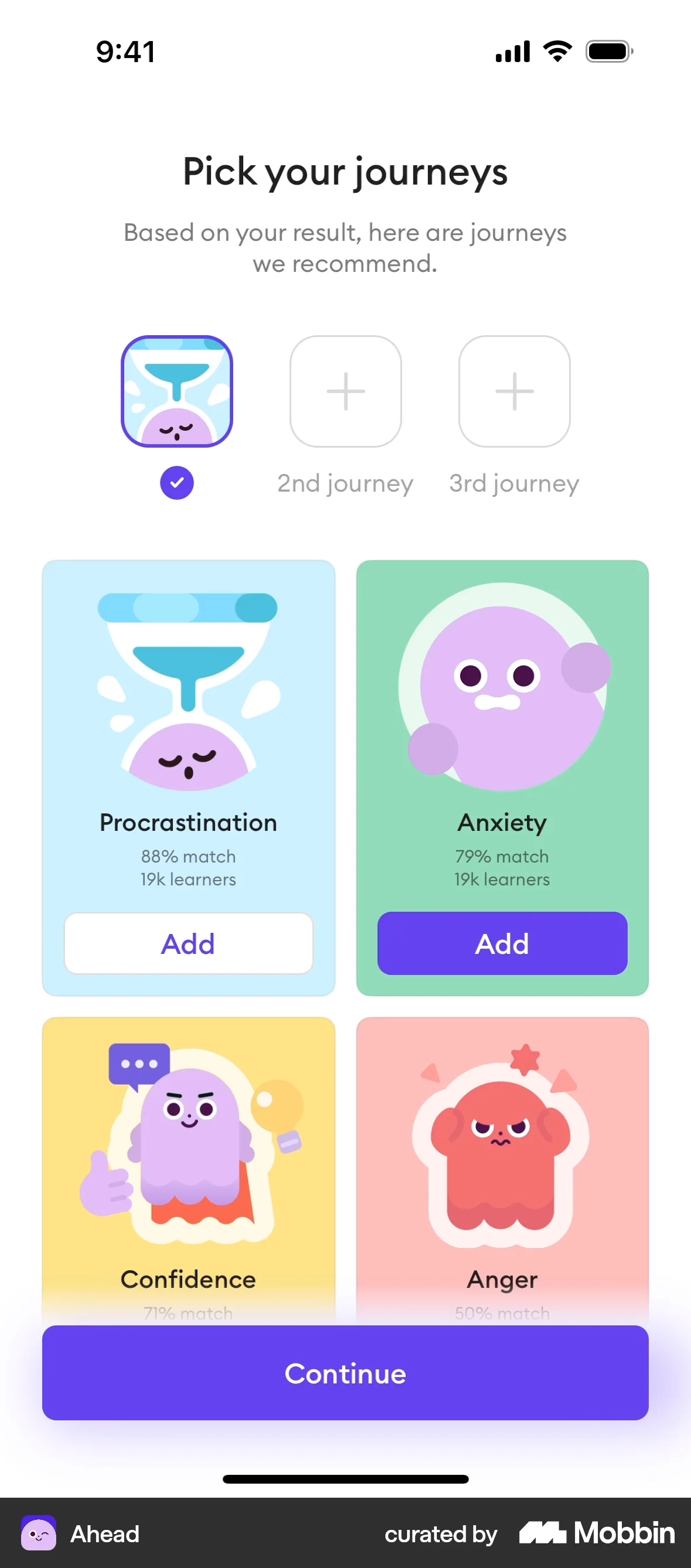Viewport: 691px width, 1568px height.
Task: Click the thumbs-up ghost on the Confidence card
Action: (188, 1144)
